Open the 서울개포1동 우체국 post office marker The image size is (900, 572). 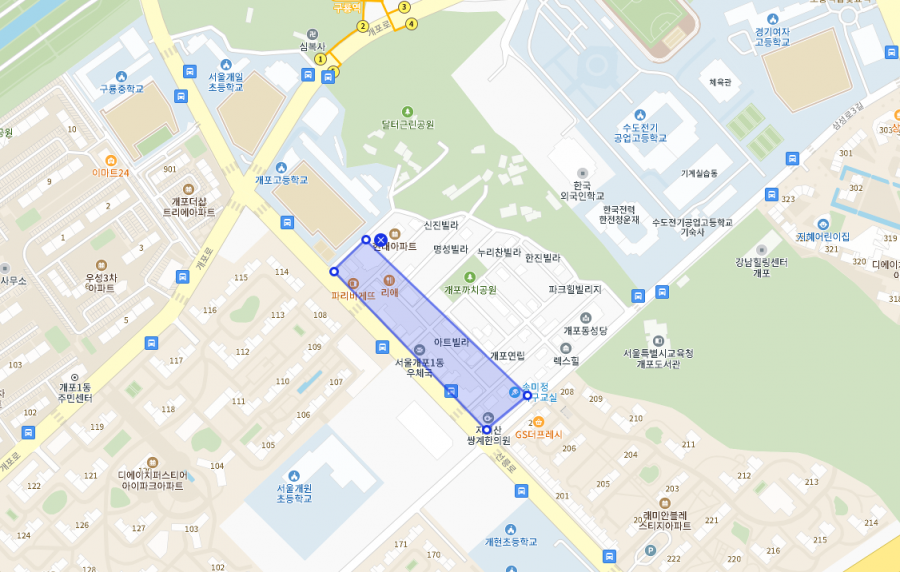(419, 350)
